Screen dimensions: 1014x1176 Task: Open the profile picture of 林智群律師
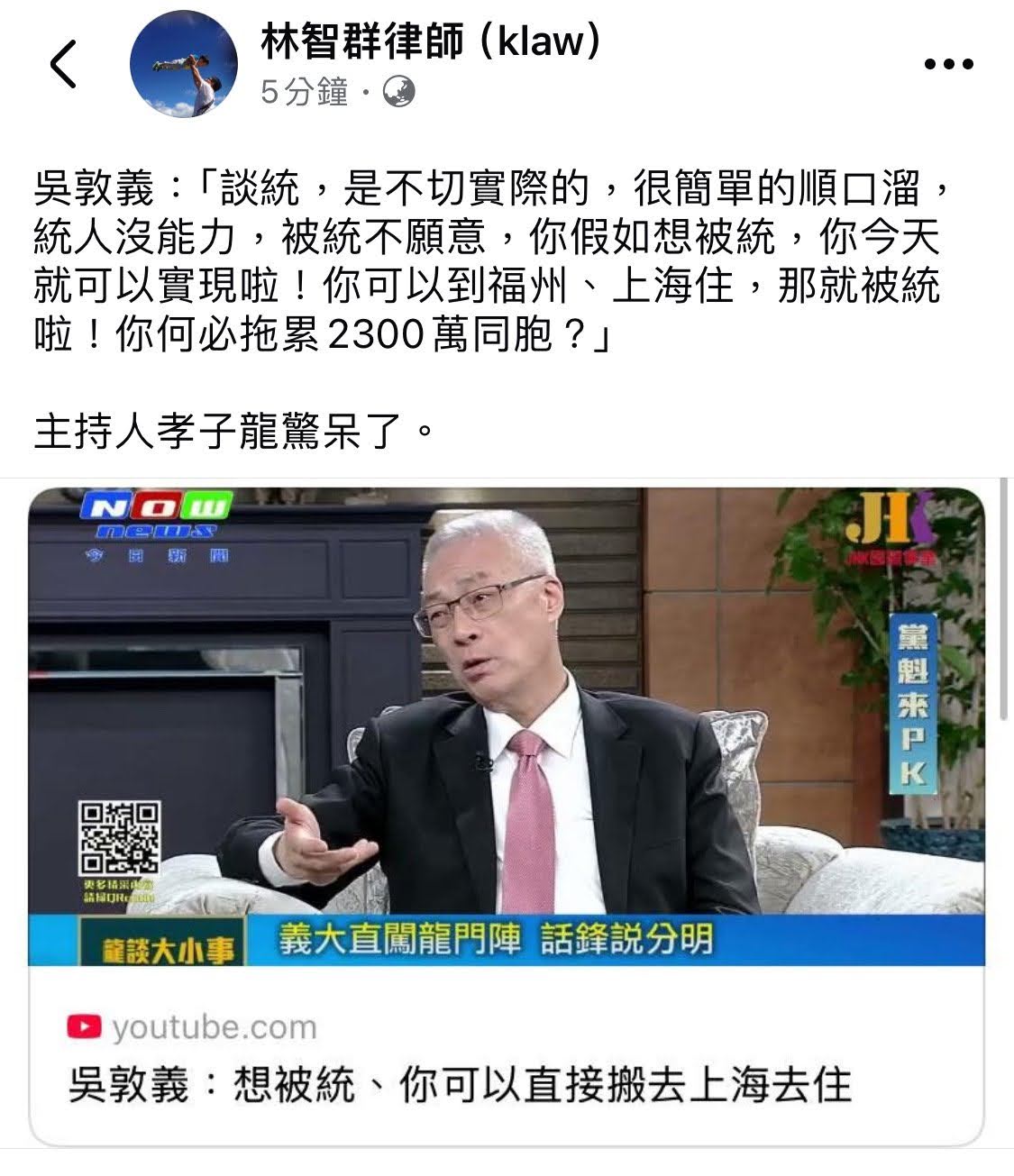pyautogui.click(x=183, y=65)
